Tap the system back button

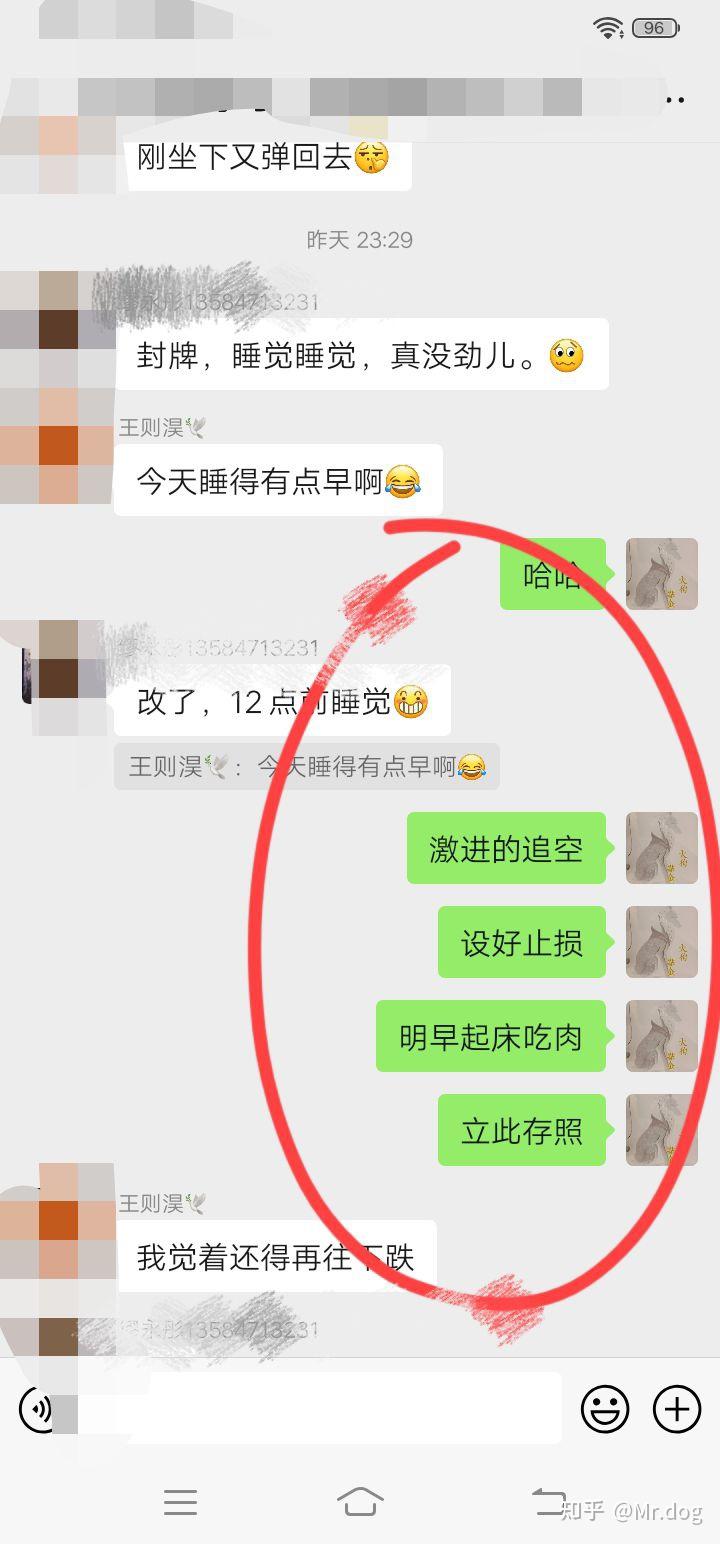pyautogui.click(x=548, y=1501)
